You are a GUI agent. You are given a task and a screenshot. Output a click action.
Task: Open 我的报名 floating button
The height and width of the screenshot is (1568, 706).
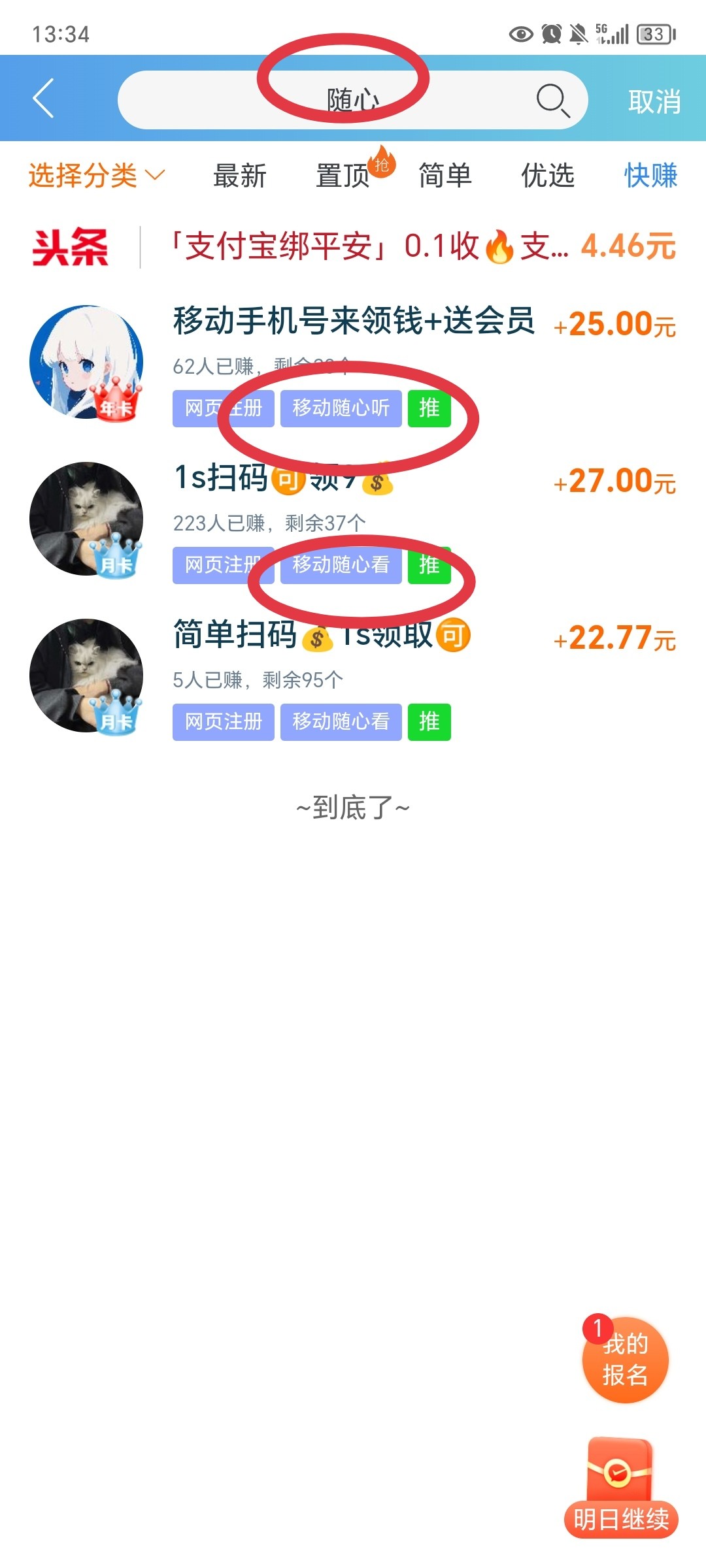[x=625, y=1359]
